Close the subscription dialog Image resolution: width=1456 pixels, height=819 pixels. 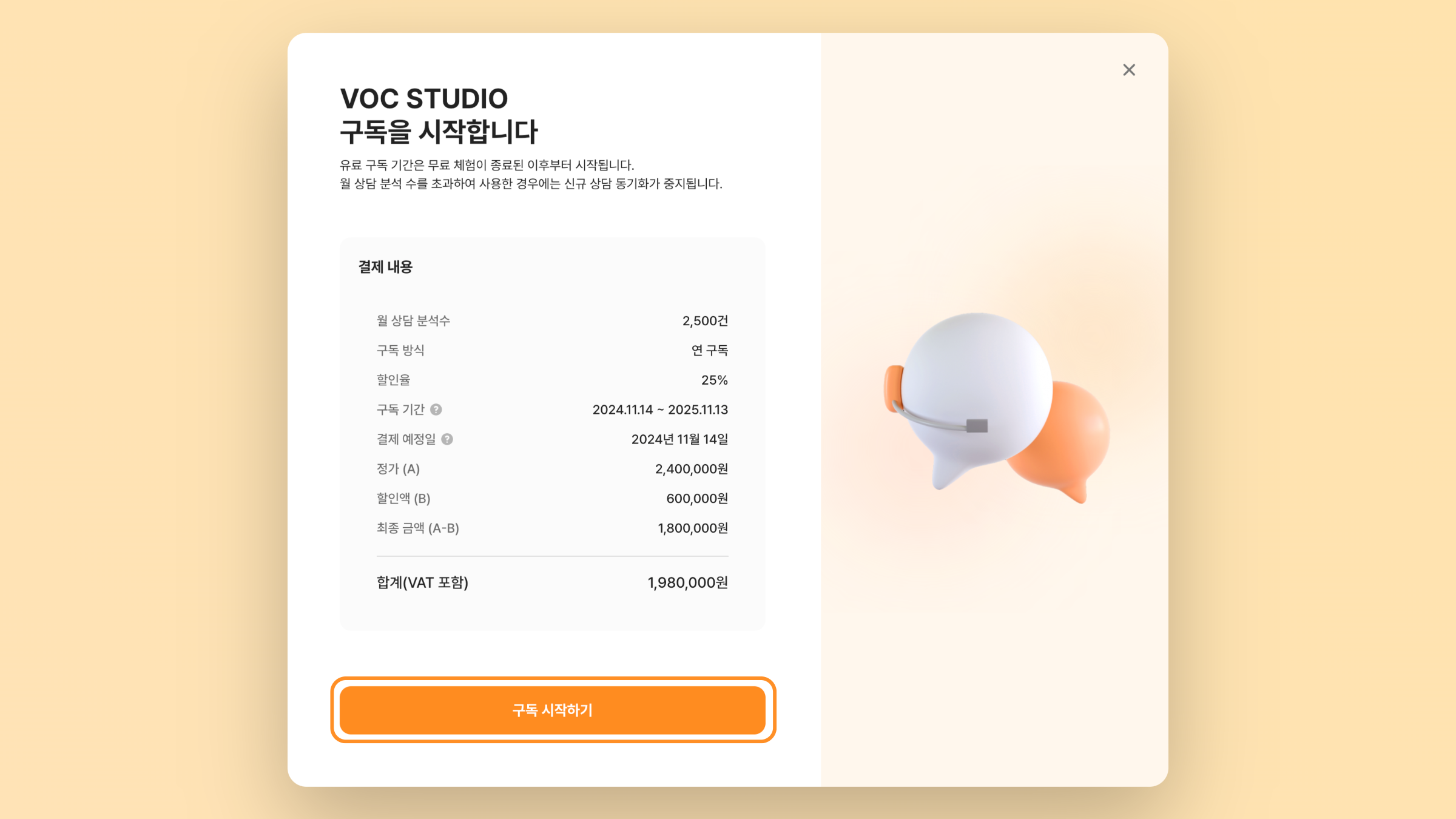click(1128, 70)
